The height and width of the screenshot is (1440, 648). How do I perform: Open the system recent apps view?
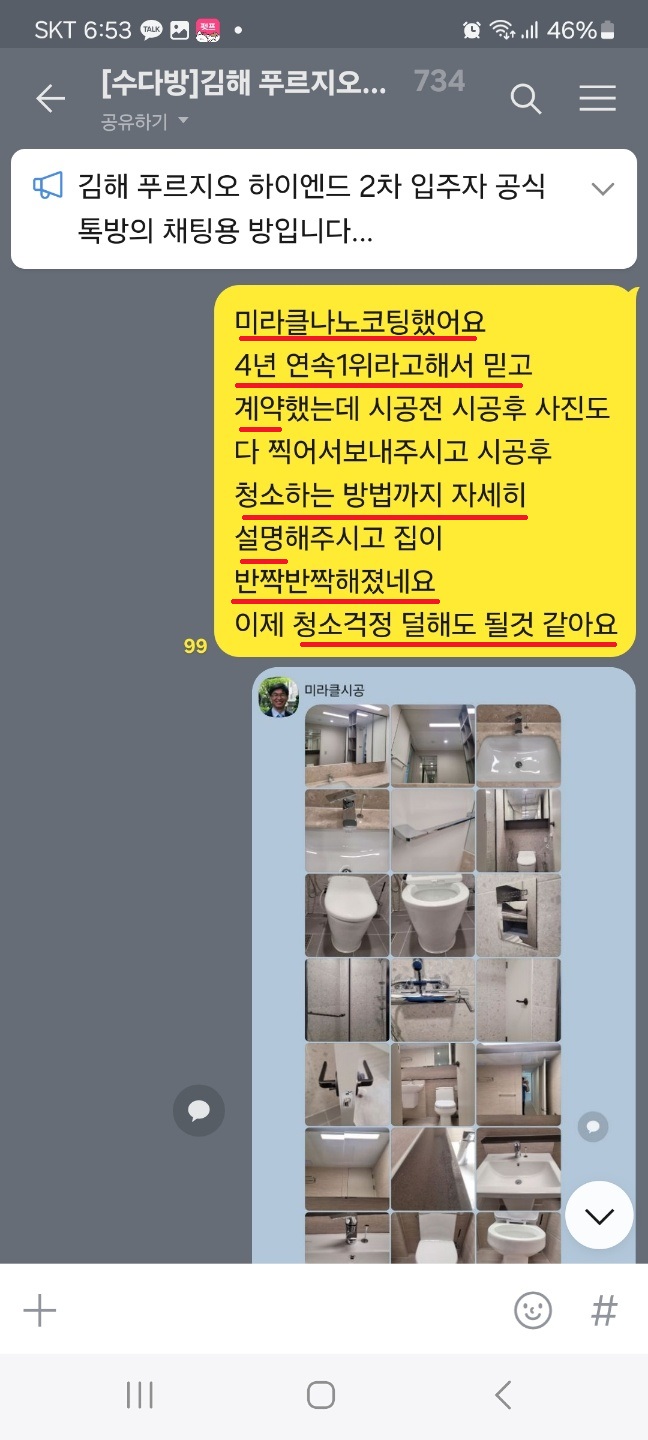(140, 1395)
